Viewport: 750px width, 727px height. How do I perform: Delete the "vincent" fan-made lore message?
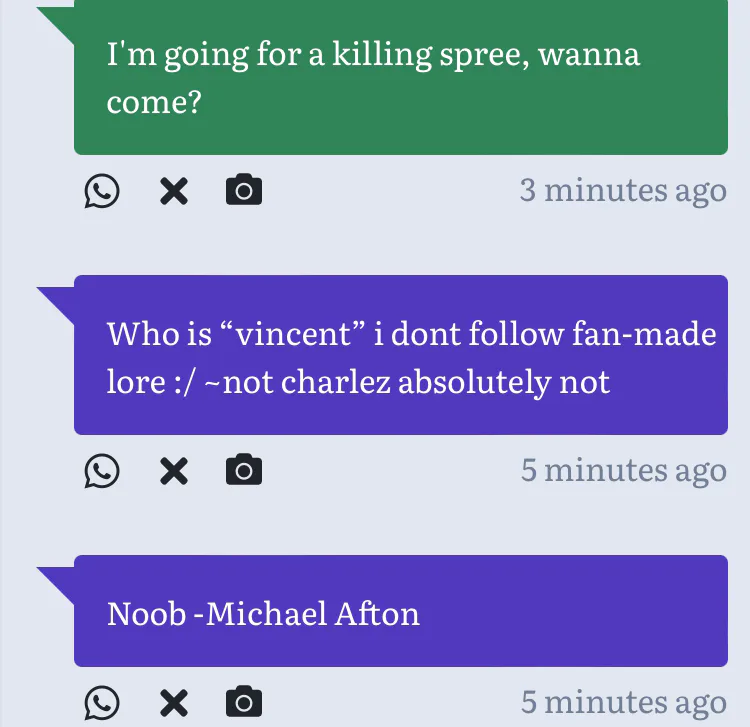[174, 471]
